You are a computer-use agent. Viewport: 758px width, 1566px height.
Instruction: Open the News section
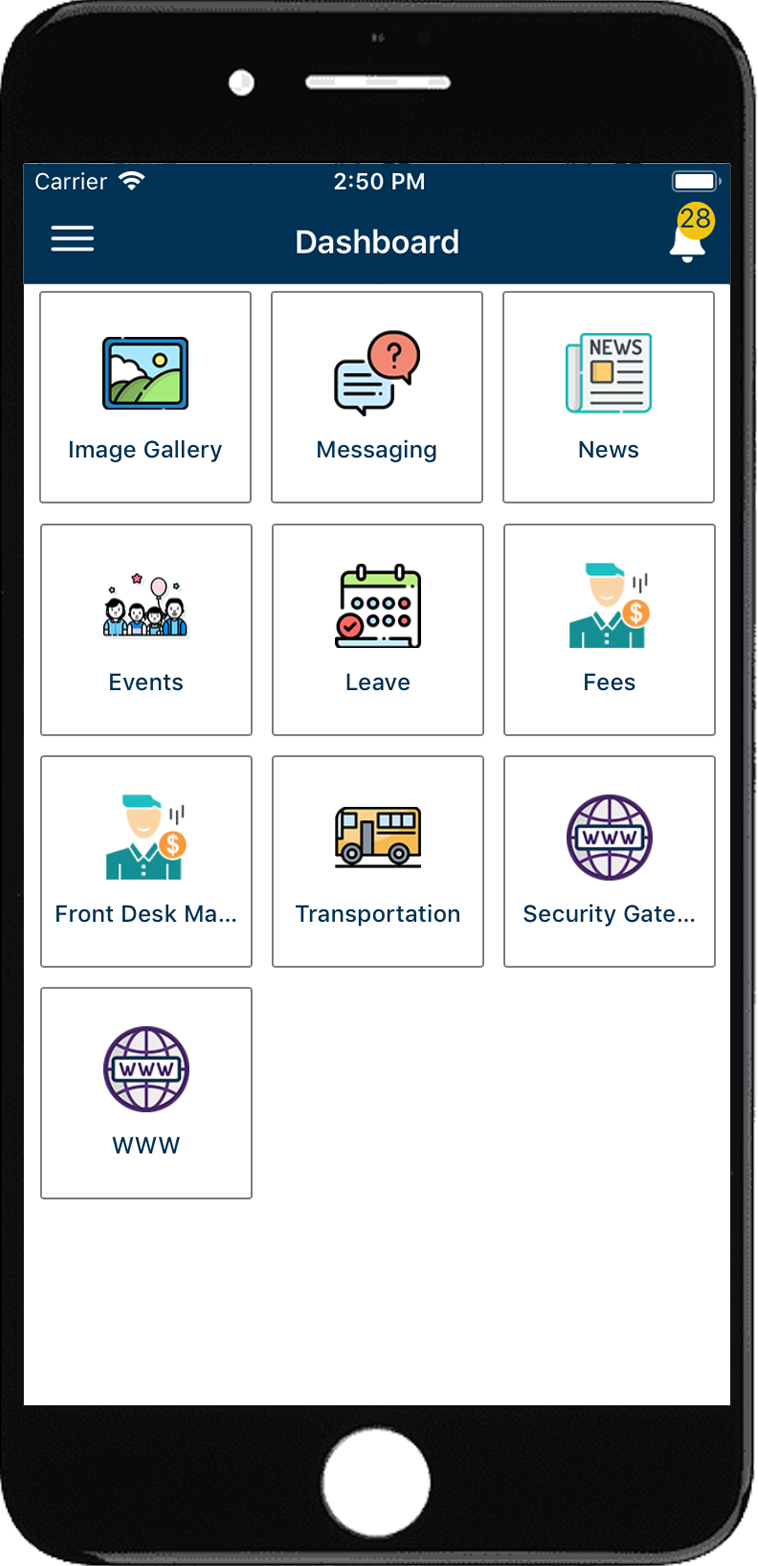[x=609, y=371]
